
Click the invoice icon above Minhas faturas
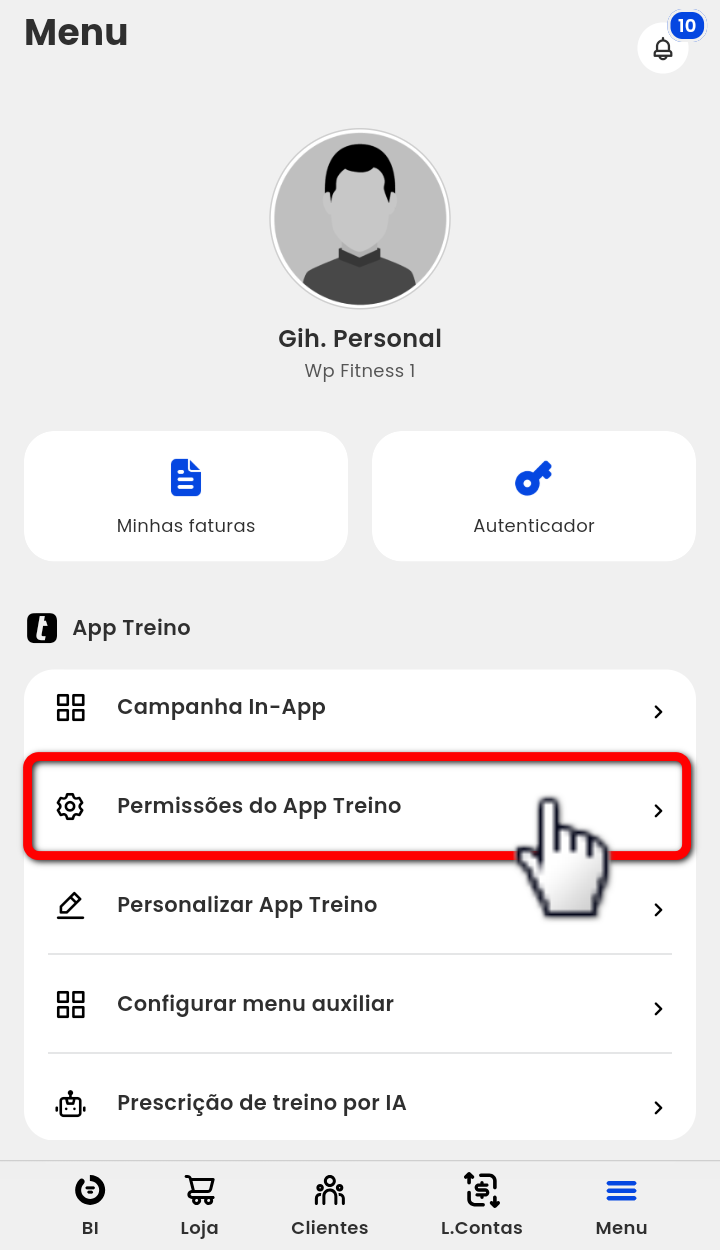tap(186, 478)
